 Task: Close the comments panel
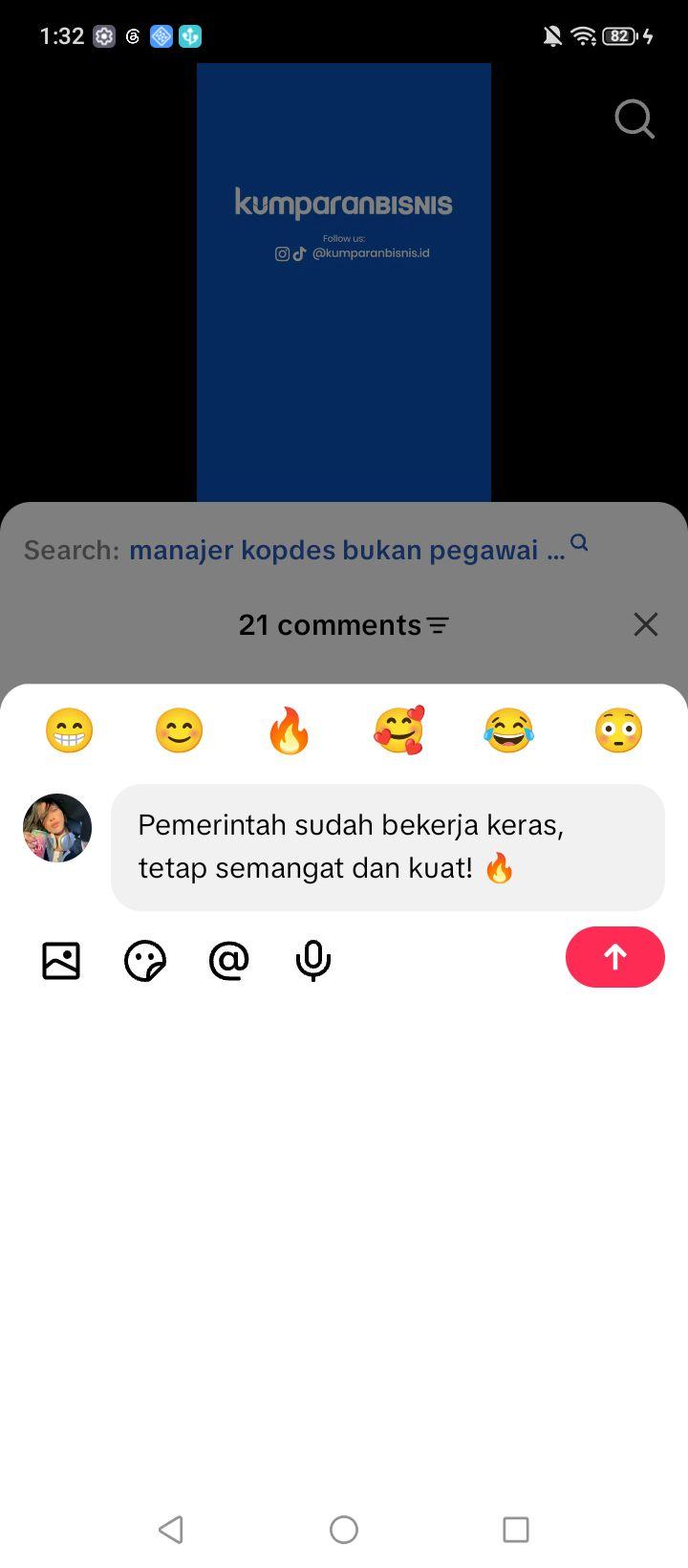(646, 624)
